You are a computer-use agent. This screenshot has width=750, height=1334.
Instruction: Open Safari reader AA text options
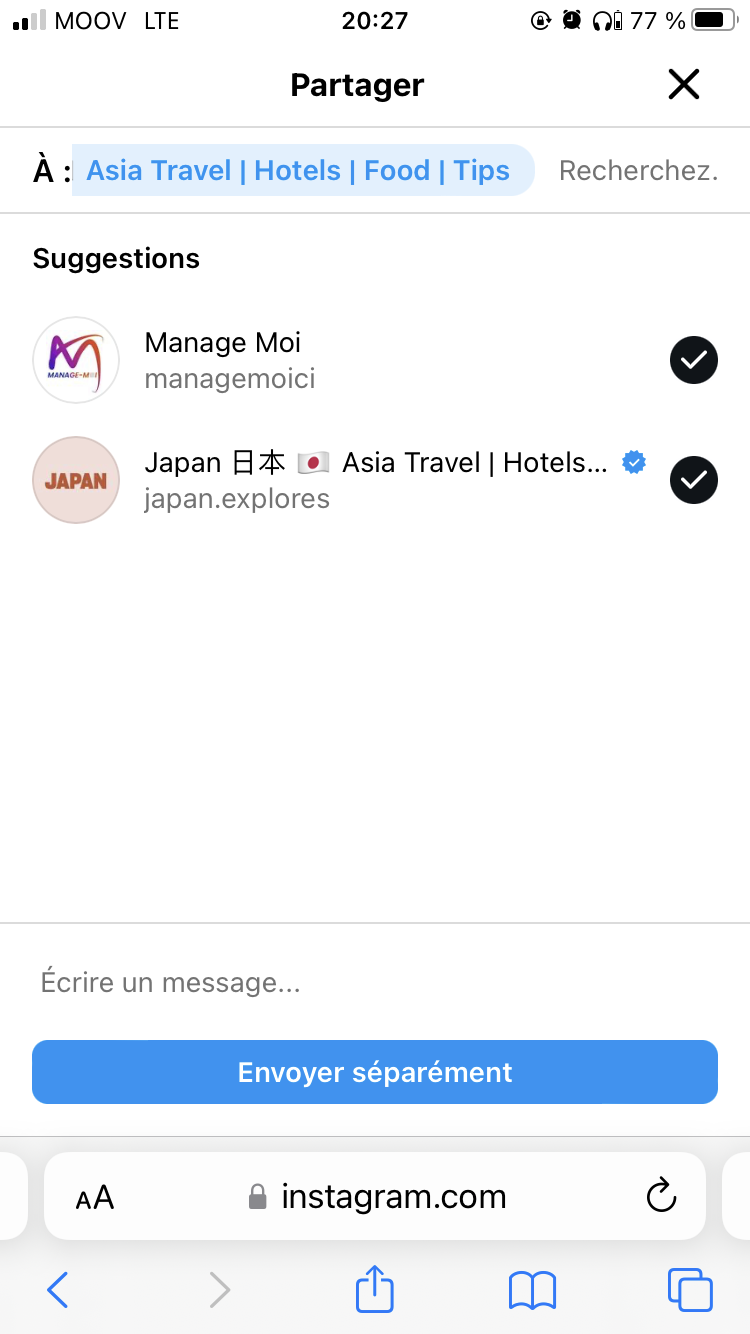(96, 1197)
